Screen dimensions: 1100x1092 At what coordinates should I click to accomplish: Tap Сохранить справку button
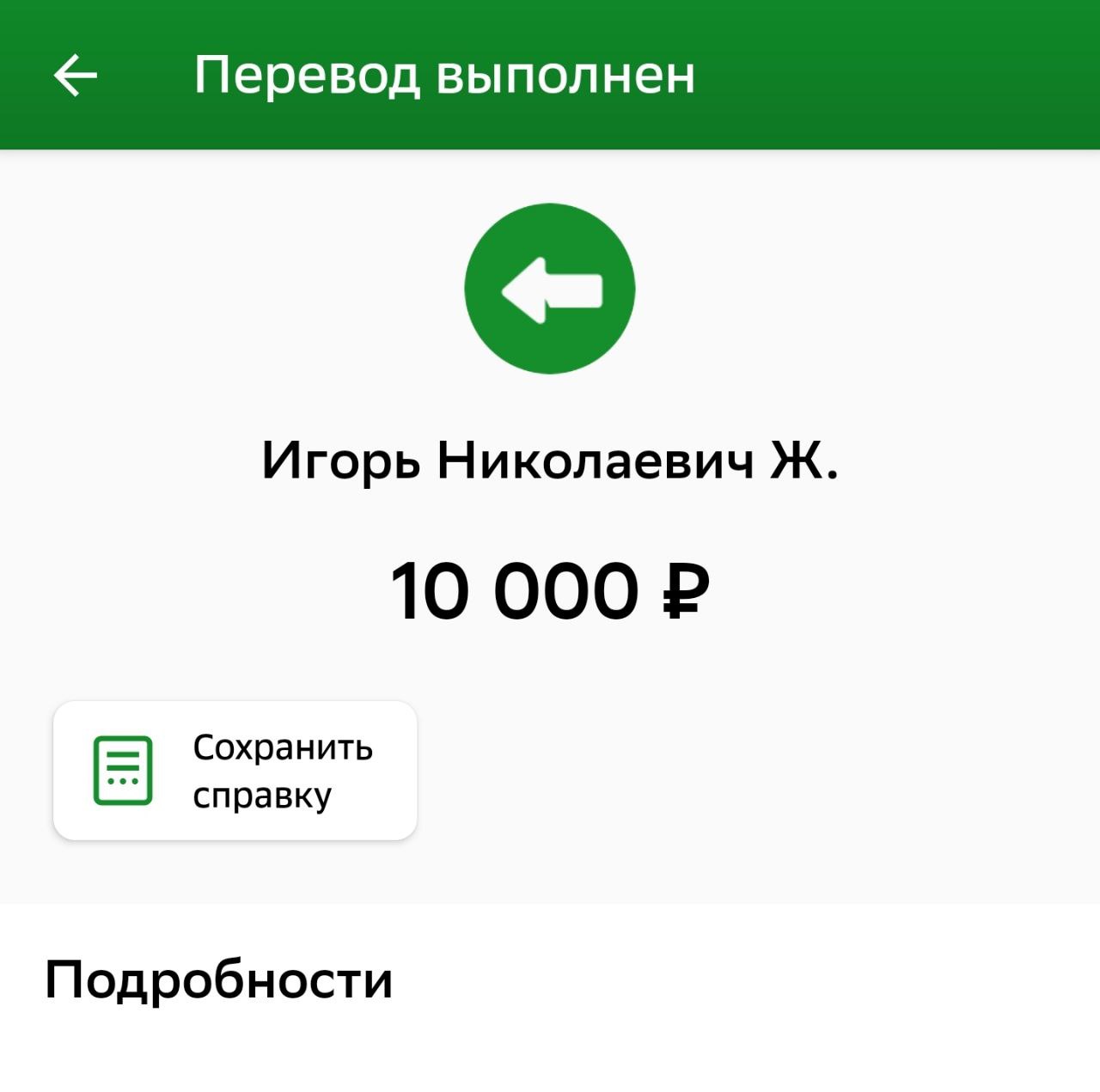235,771
